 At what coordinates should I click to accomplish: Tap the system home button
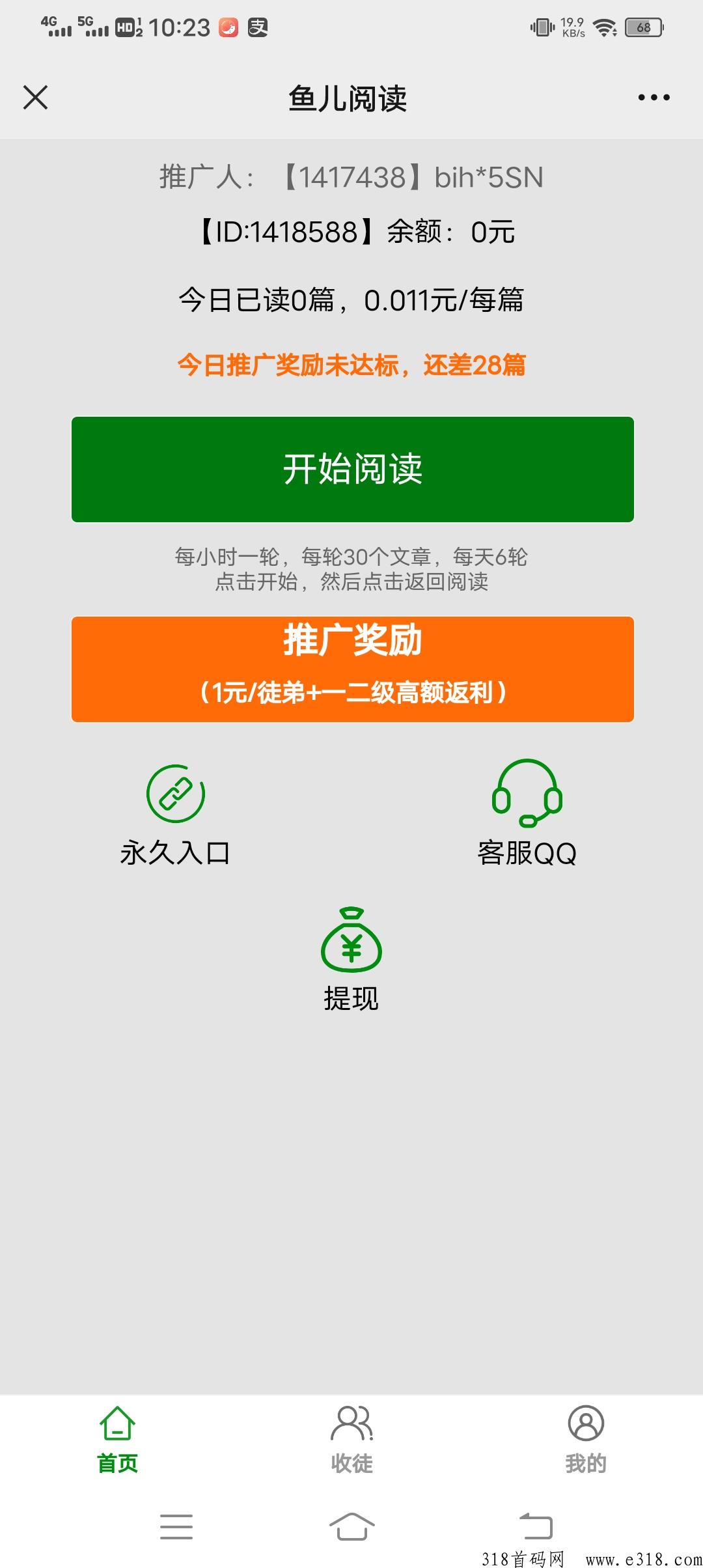[351, 1526]
